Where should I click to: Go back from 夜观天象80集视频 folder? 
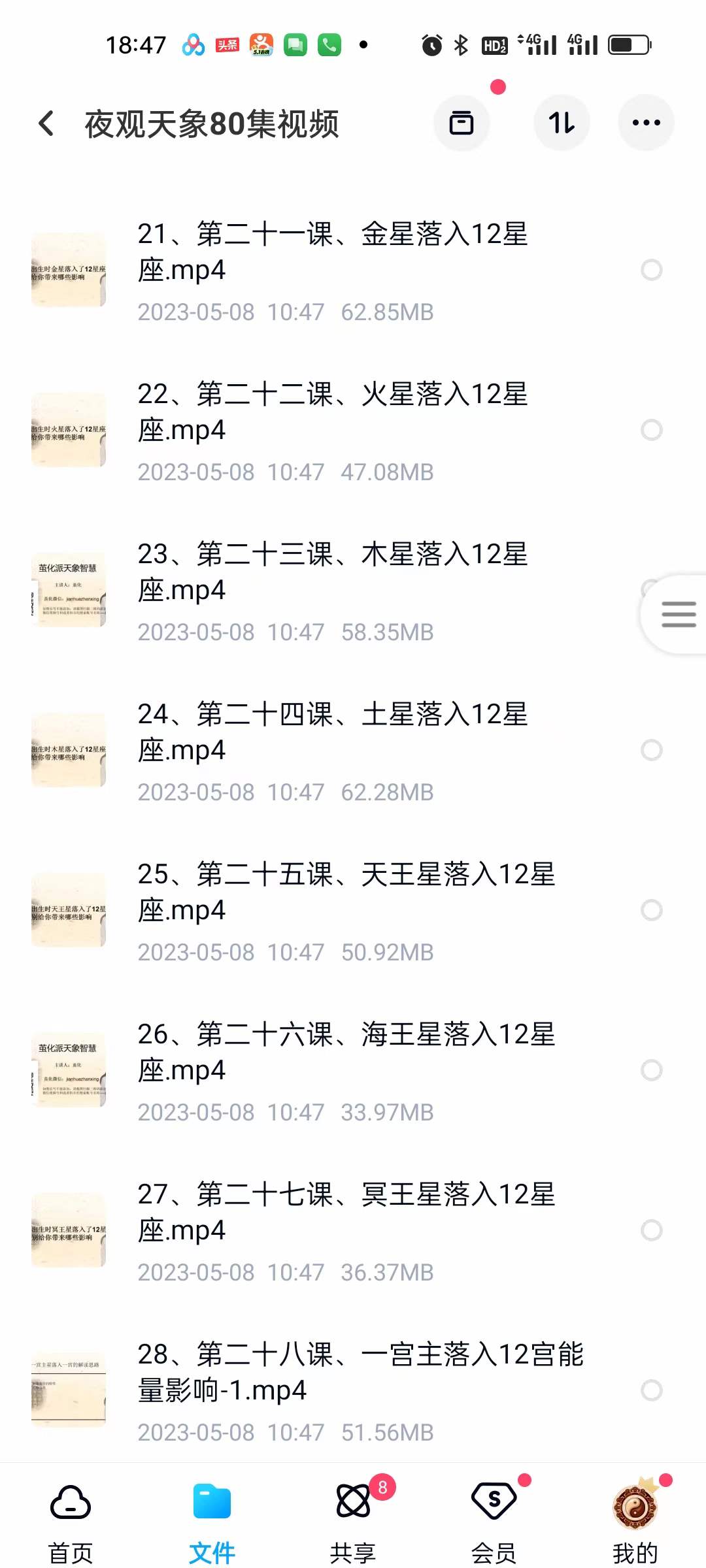point(46,123)
